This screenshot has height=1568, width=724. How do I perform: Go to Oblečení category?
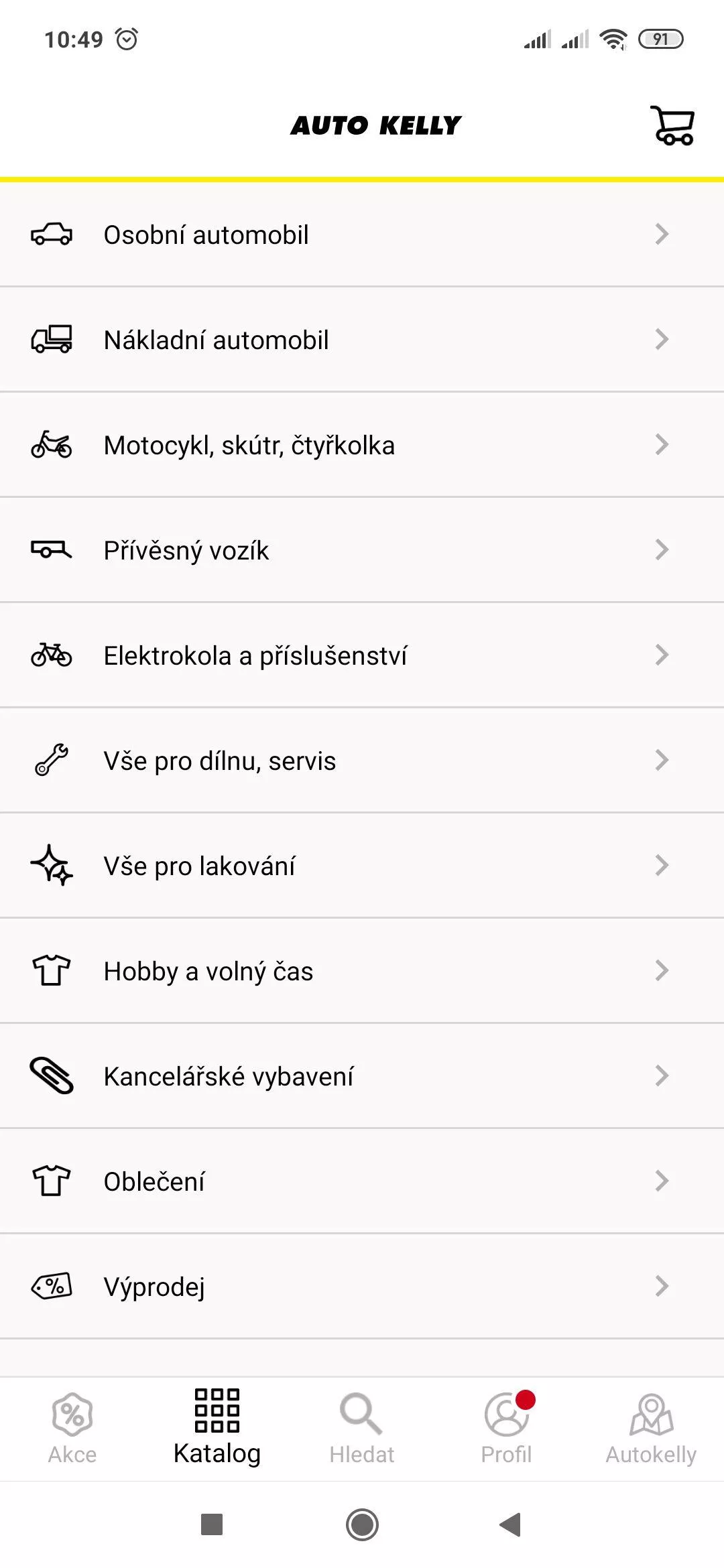pos(362,1181)
